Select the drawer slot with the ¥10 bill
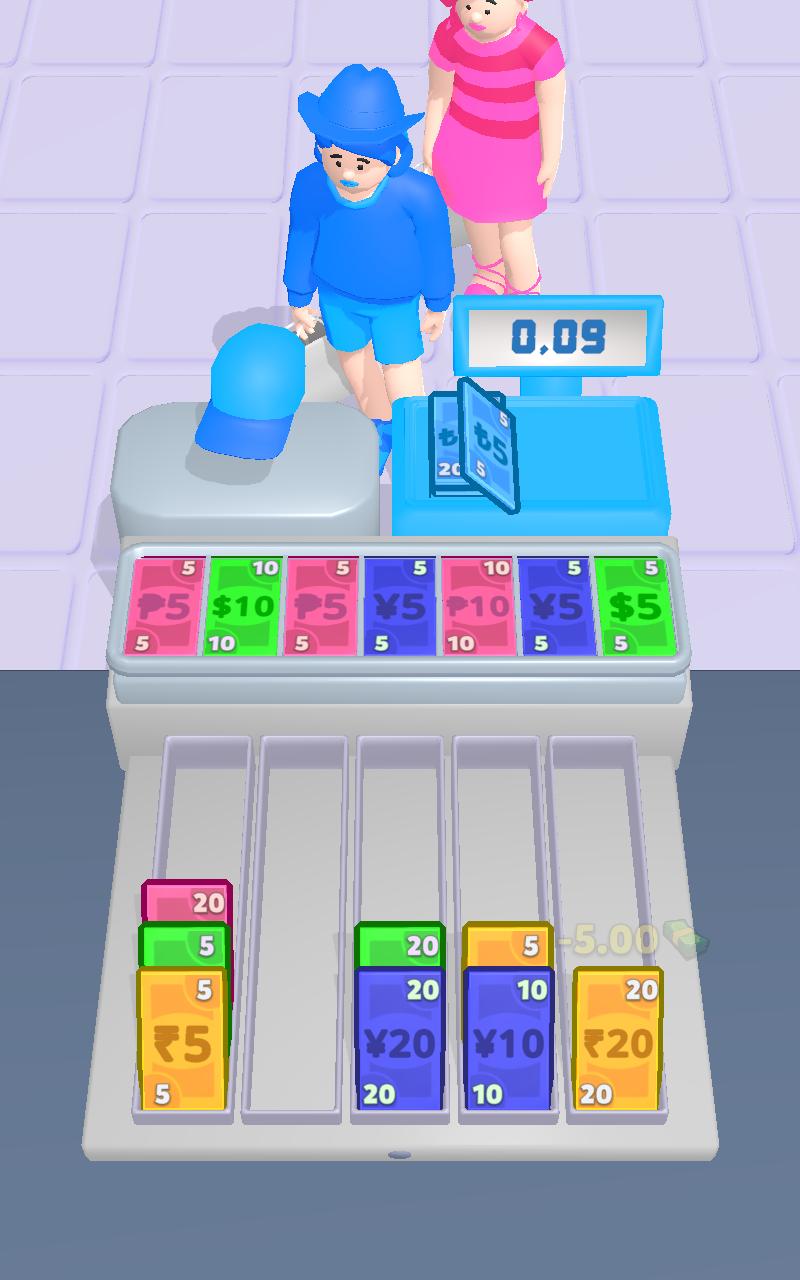 (505, 927)
